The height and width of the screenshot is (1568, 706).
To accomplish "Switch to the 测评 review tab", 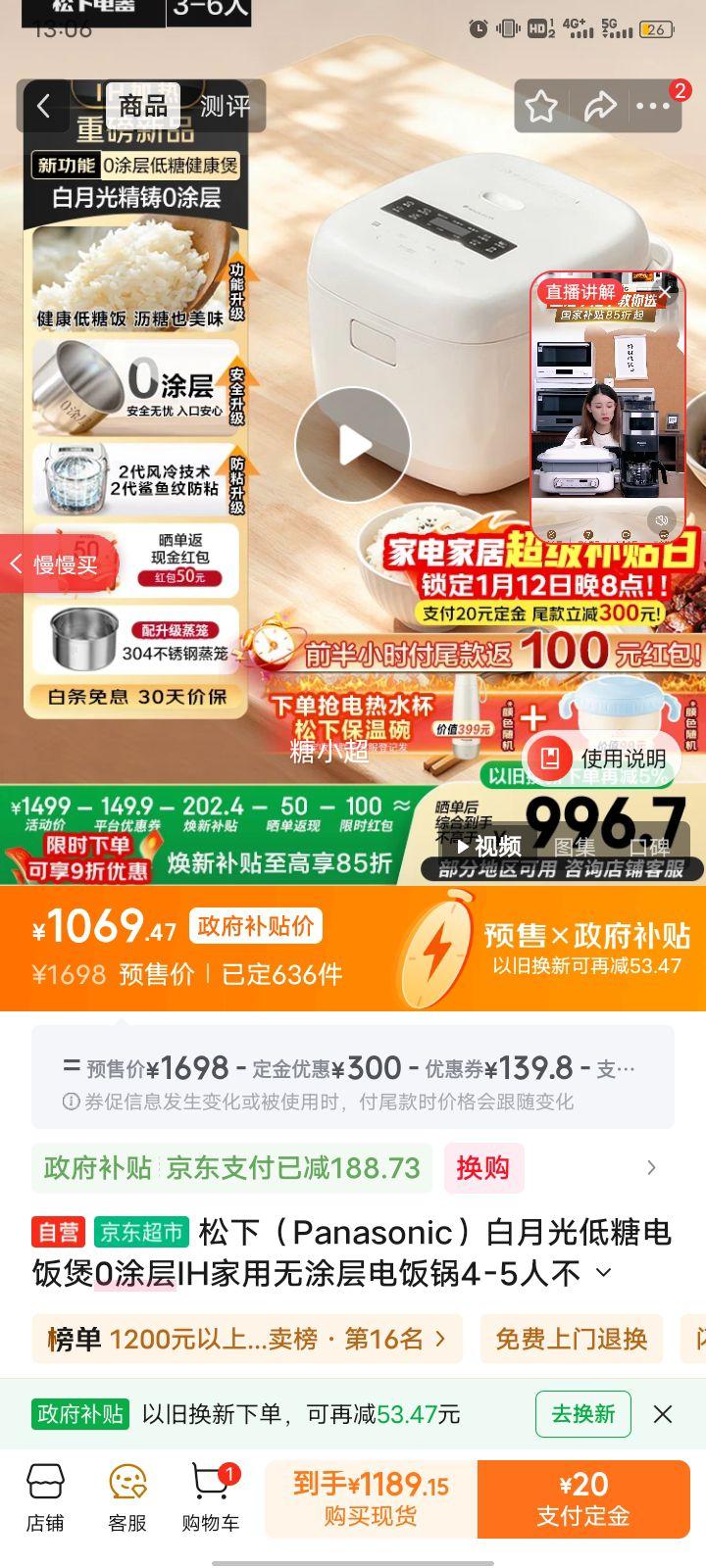I will tap(227, 108).
